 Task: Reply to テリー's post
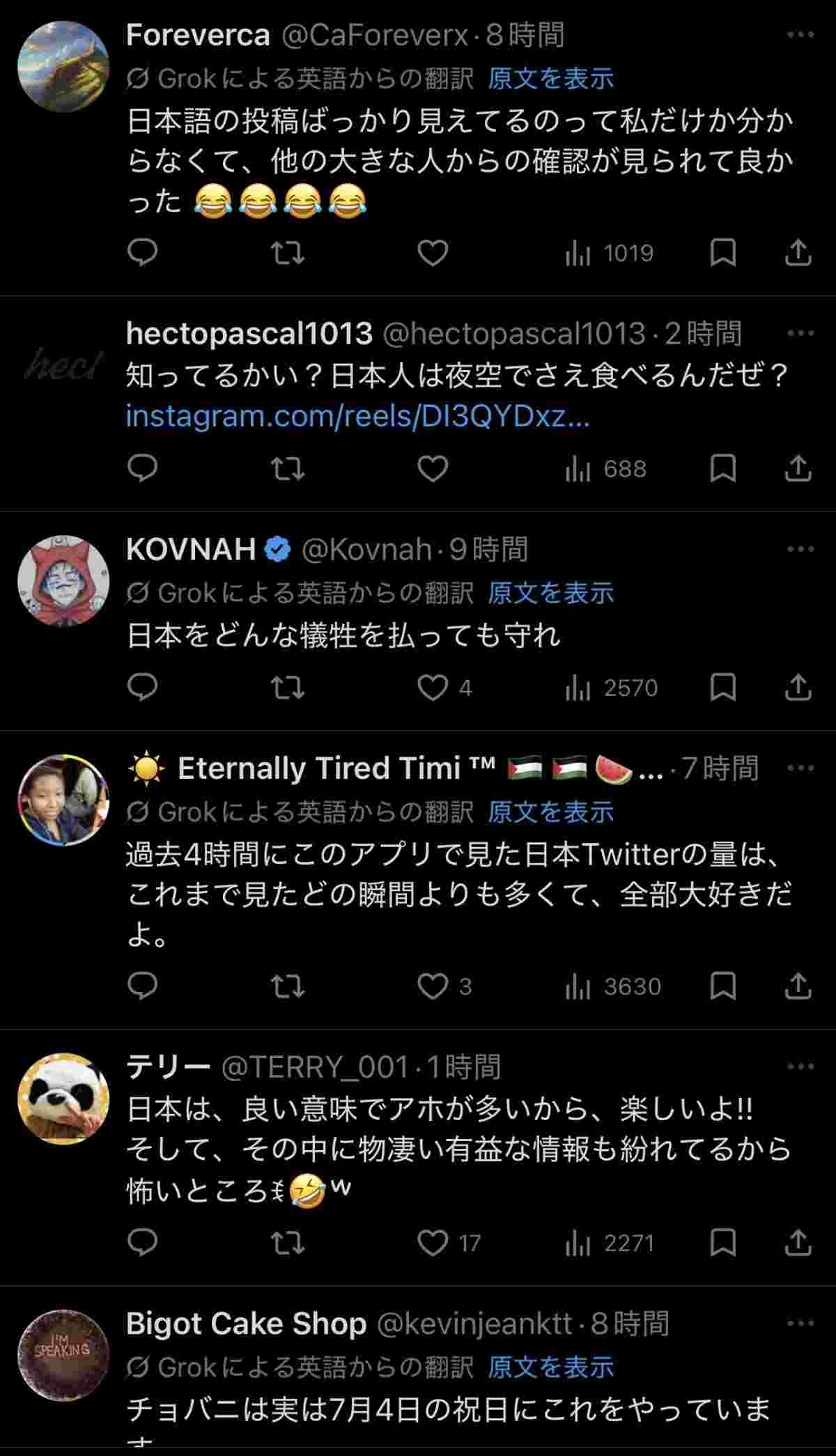pos(143,1243)
